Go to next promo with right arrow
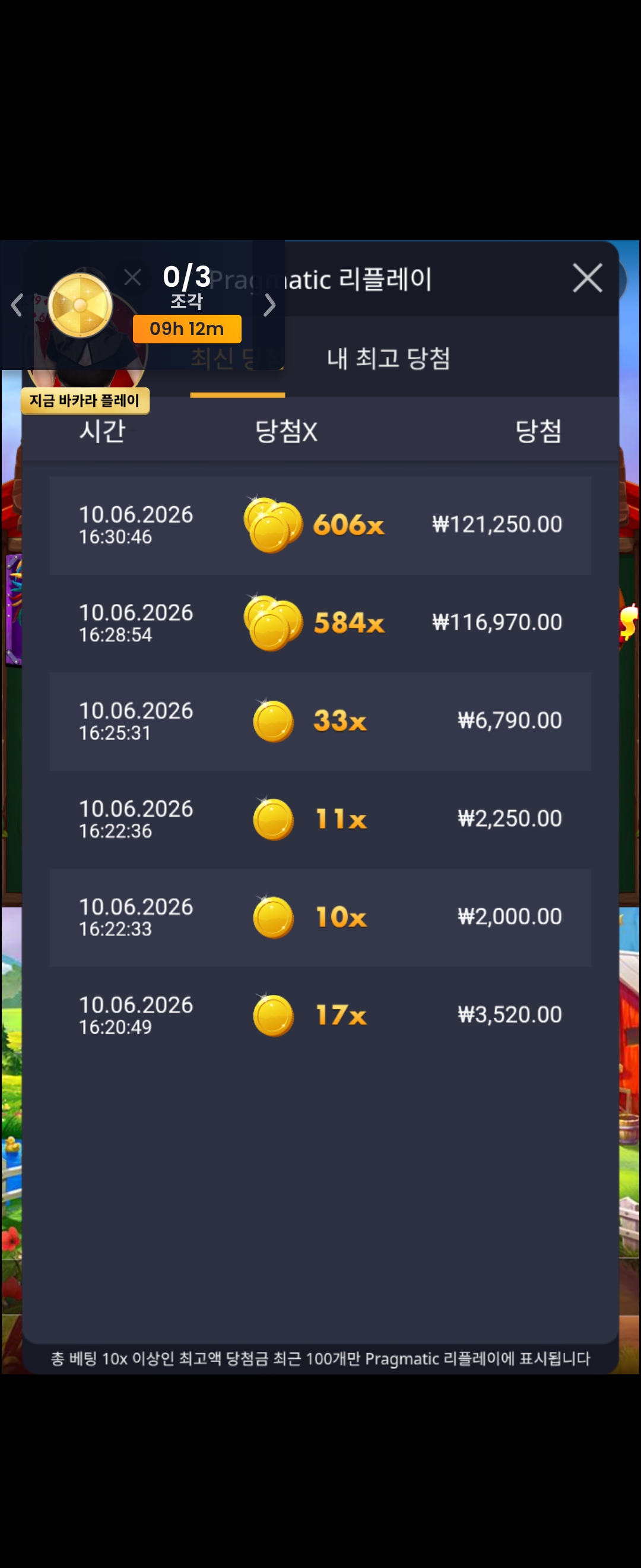 coord(269,305)
